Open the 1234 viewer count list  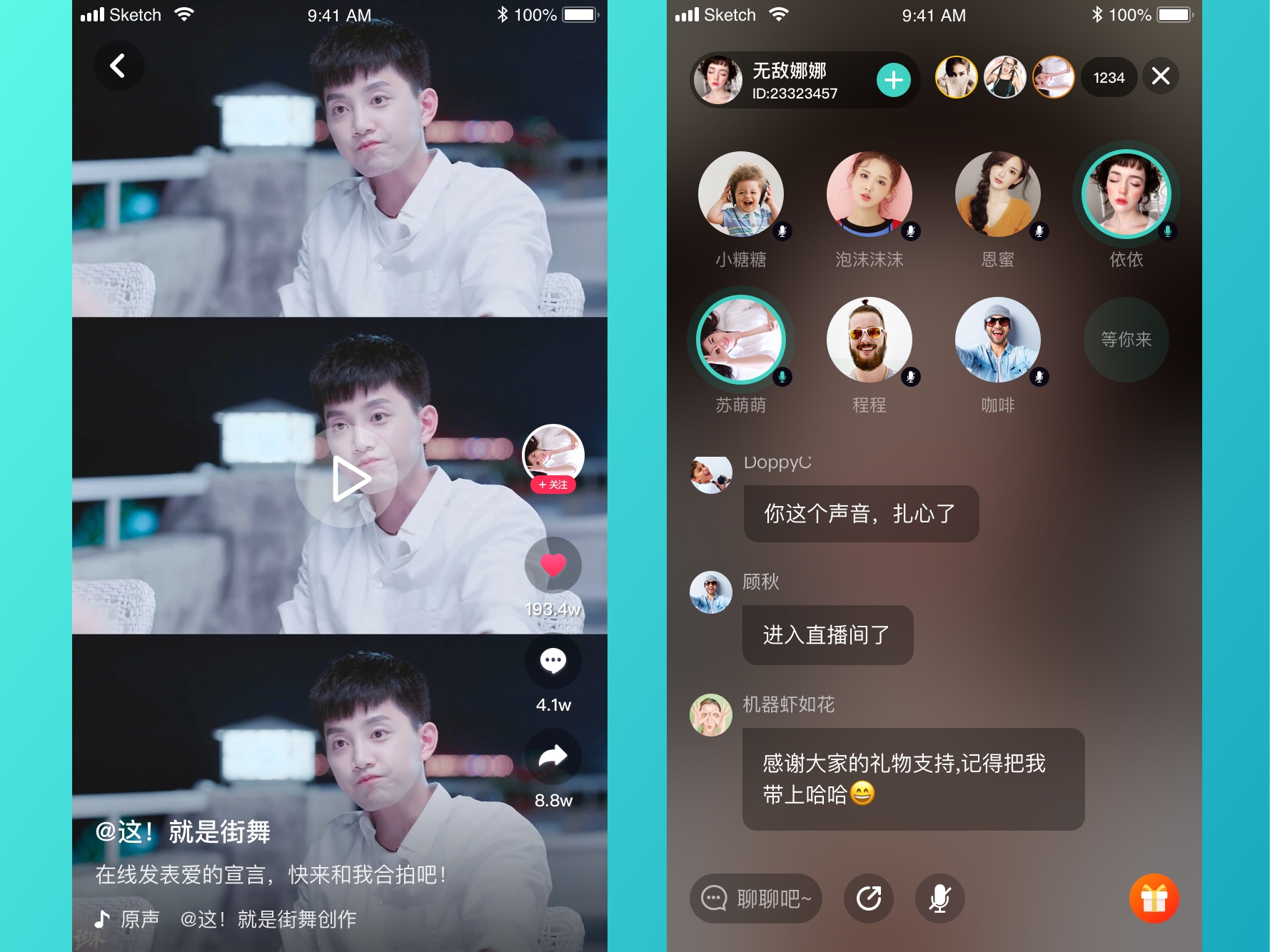tap(1109, 78)
